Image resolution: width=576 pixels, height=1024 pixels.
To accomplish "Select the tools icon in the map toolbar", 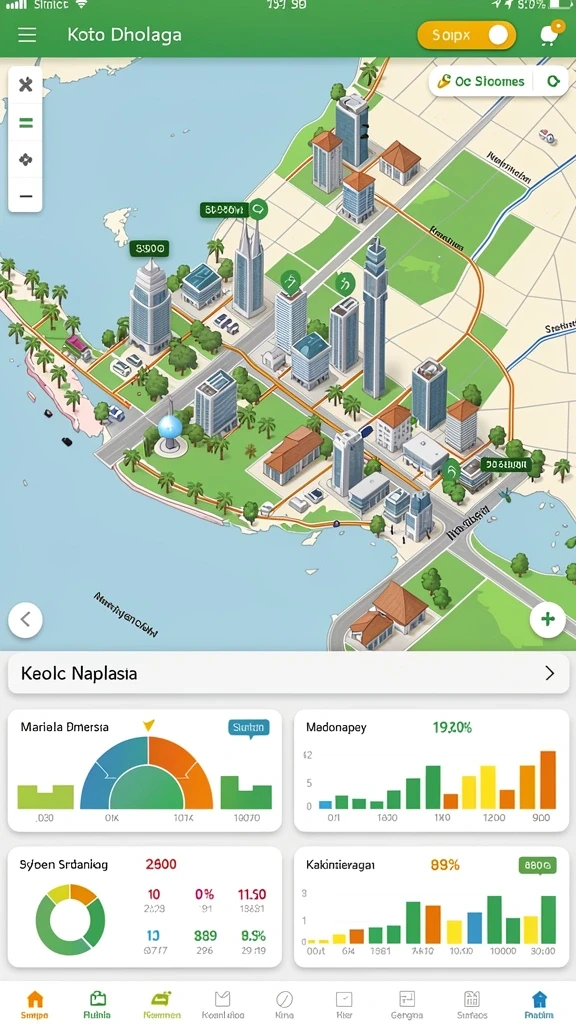I will tap(25, 85).
